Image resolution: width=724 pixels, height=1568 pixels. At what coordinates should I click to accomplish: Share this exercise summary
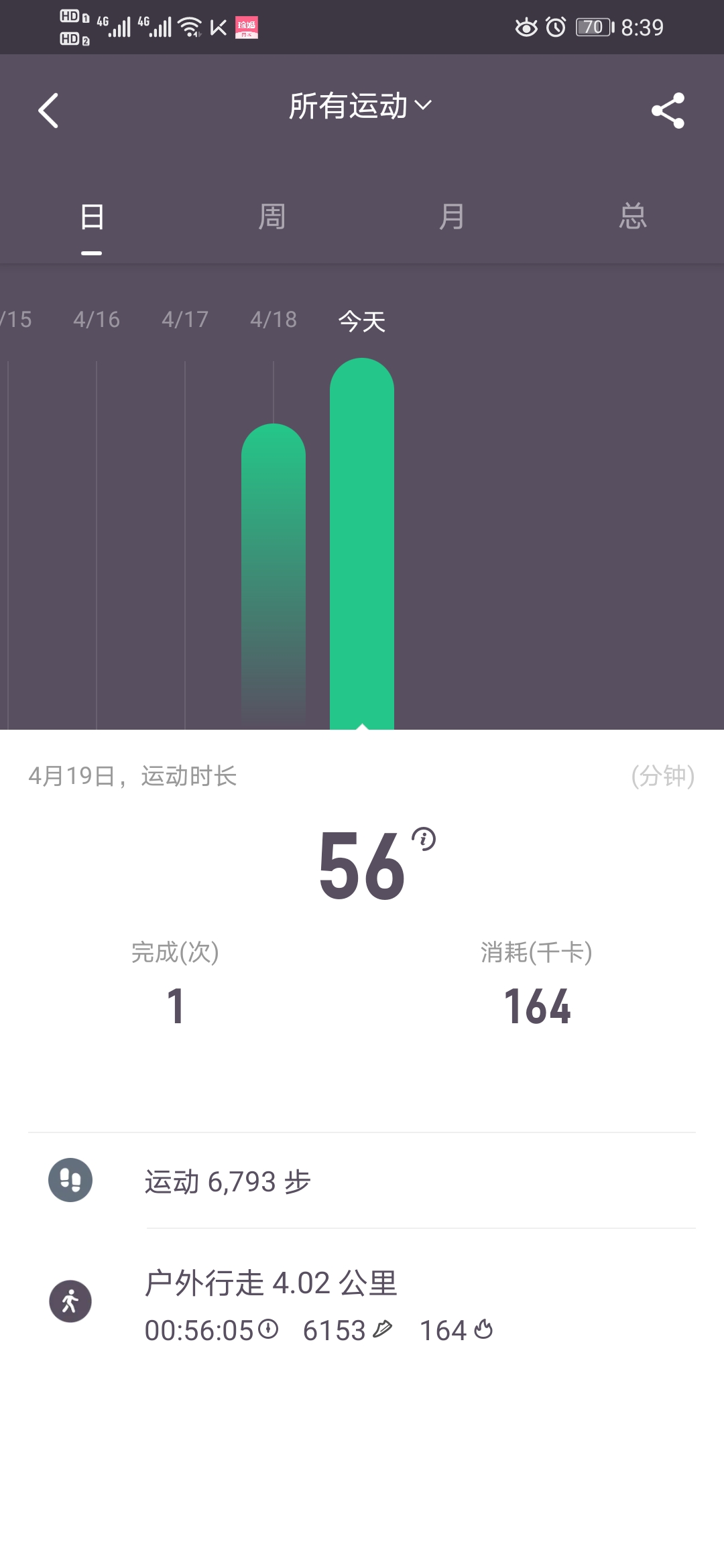[x=668, y=111]
